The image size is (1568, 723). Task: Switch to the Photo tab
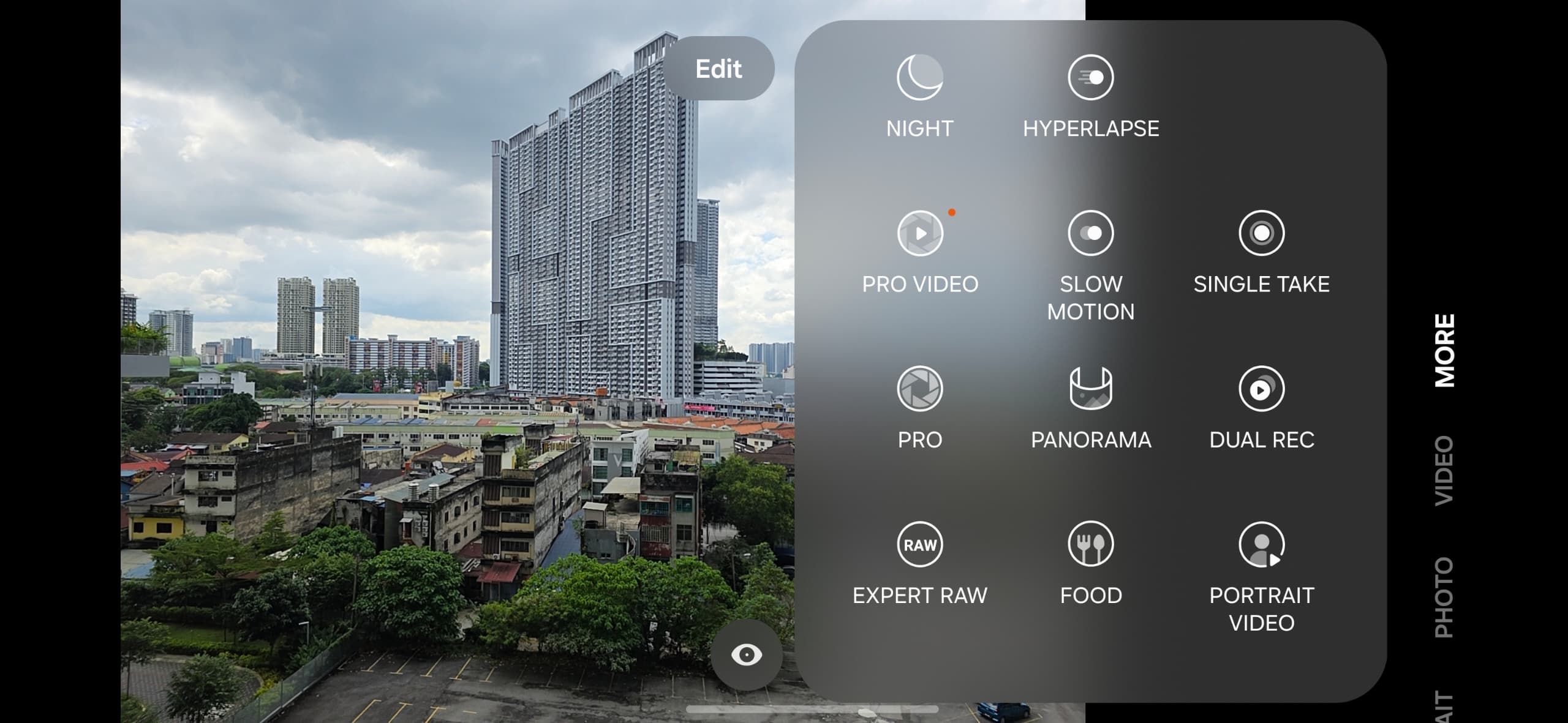(1444, 598)
